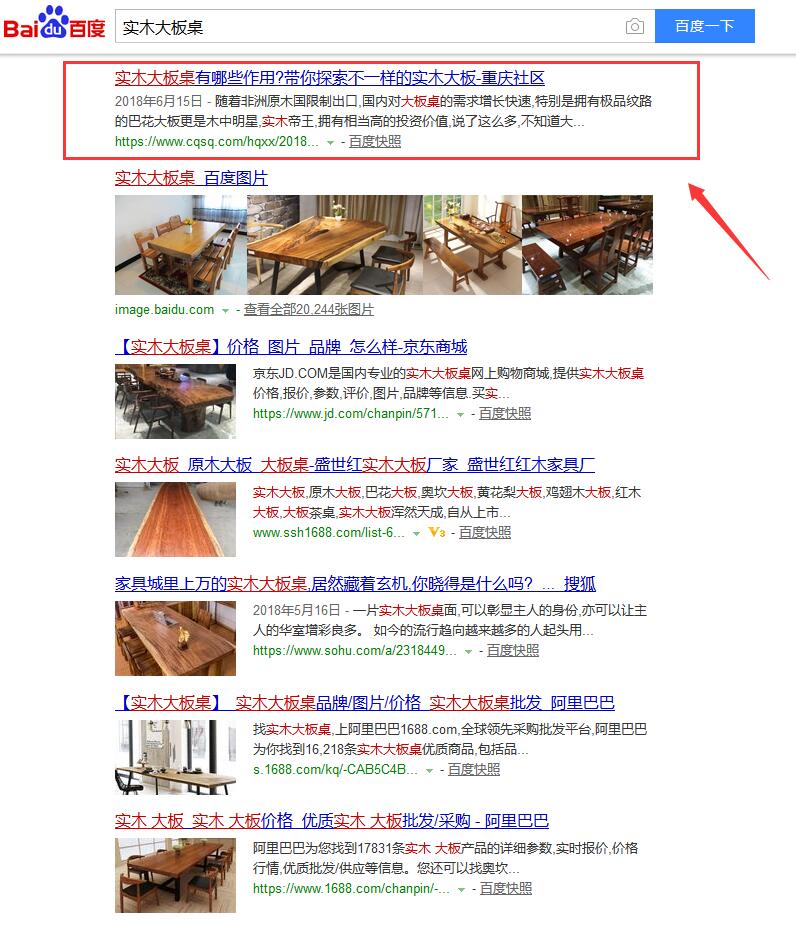Open the 重庆社区 result about 实木大板桌 uses
Viewport: 796px width, 926px height.
tap(329, 78)
